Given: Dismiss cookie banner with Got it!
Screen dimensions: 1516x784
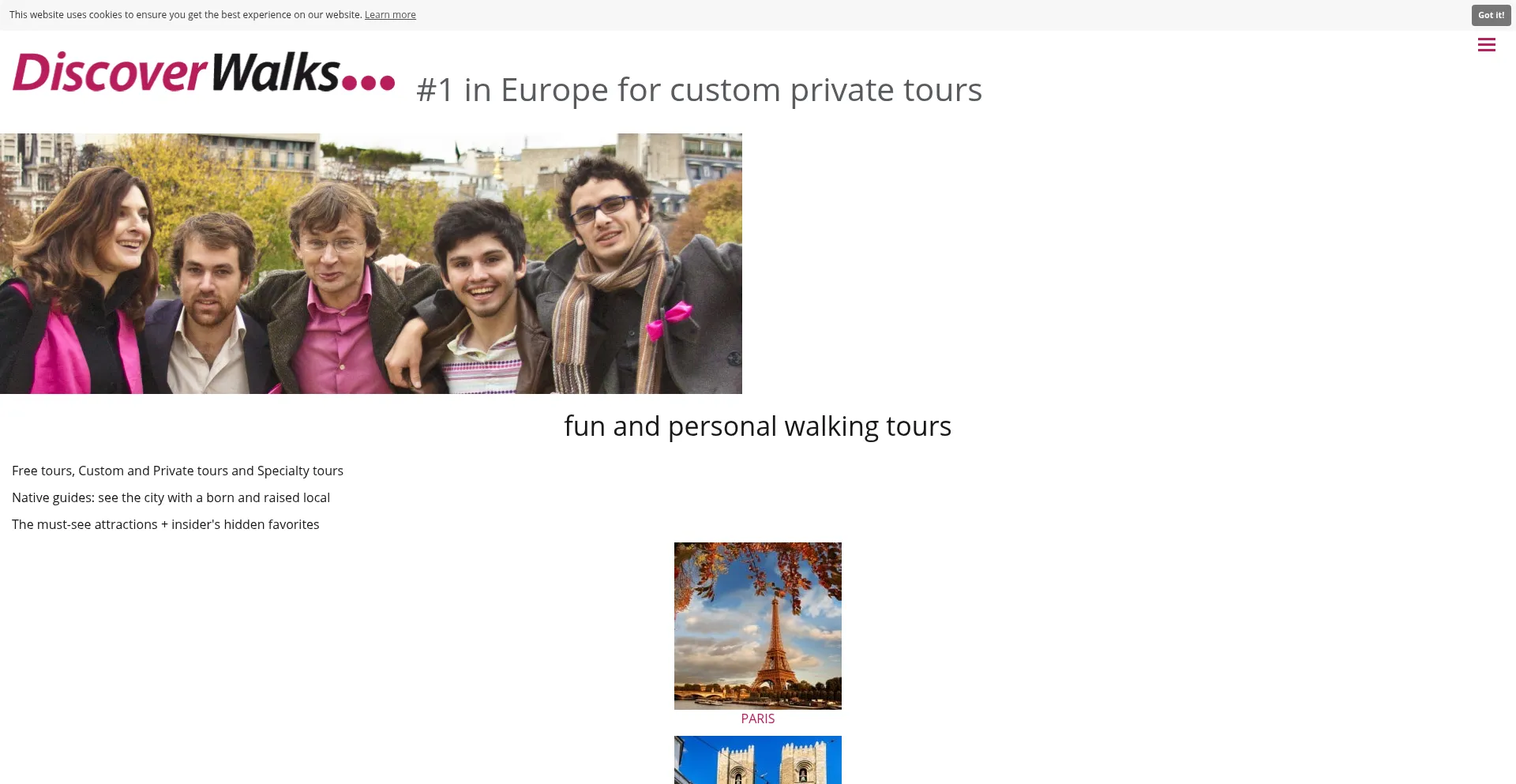Looking at the screenshot, I should click(1490, 15).
